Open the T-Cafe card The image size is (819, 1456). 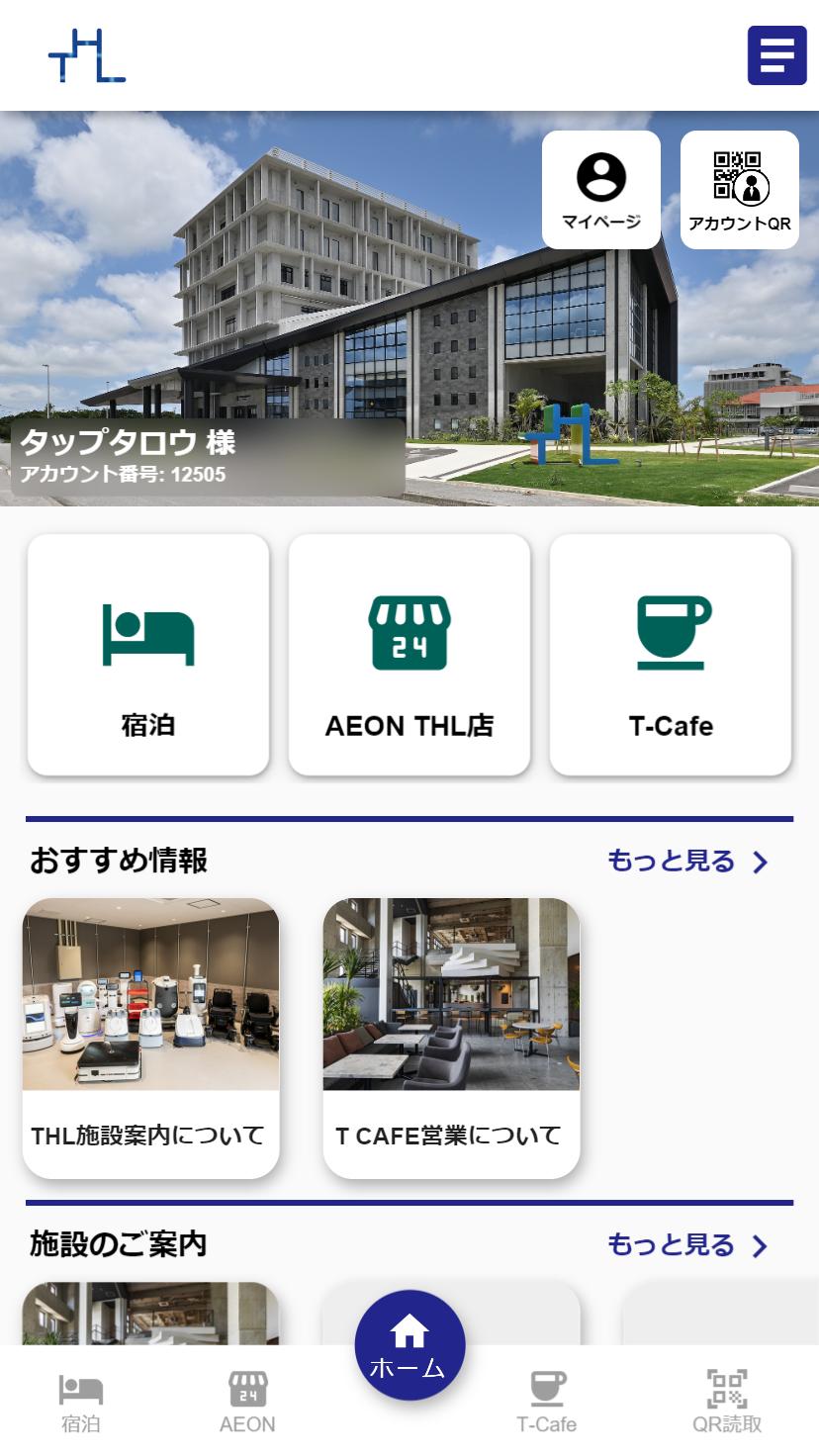click(x=671, y=655)
